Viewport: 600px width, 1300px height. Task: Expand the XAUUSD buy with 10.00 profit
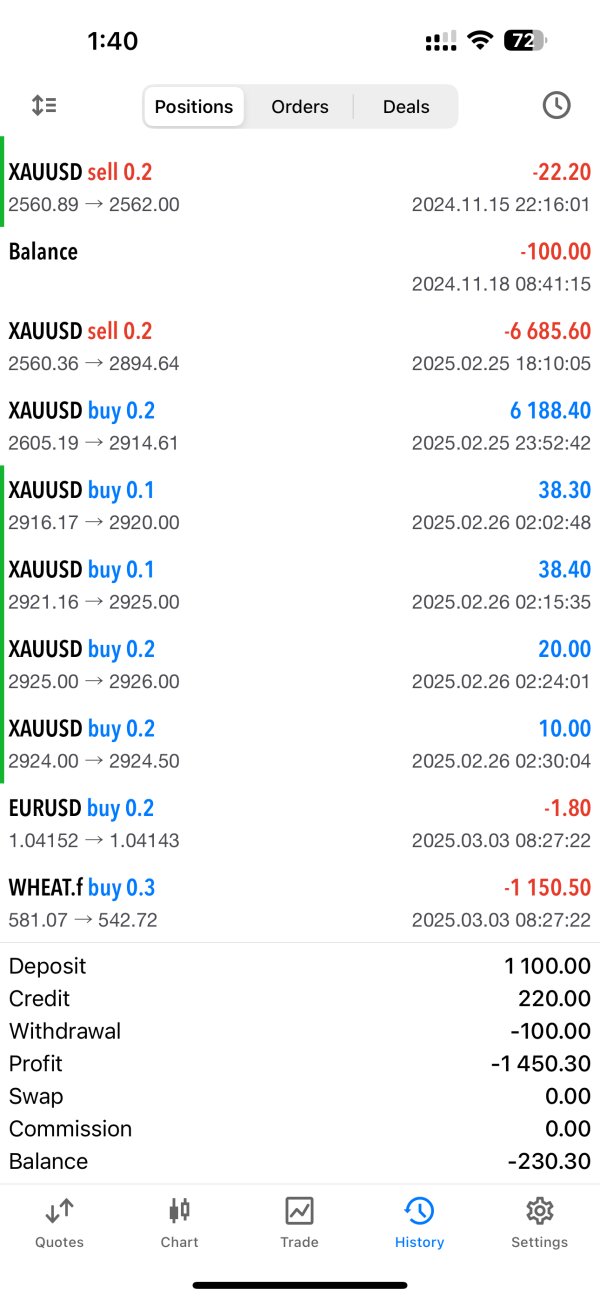300,745
